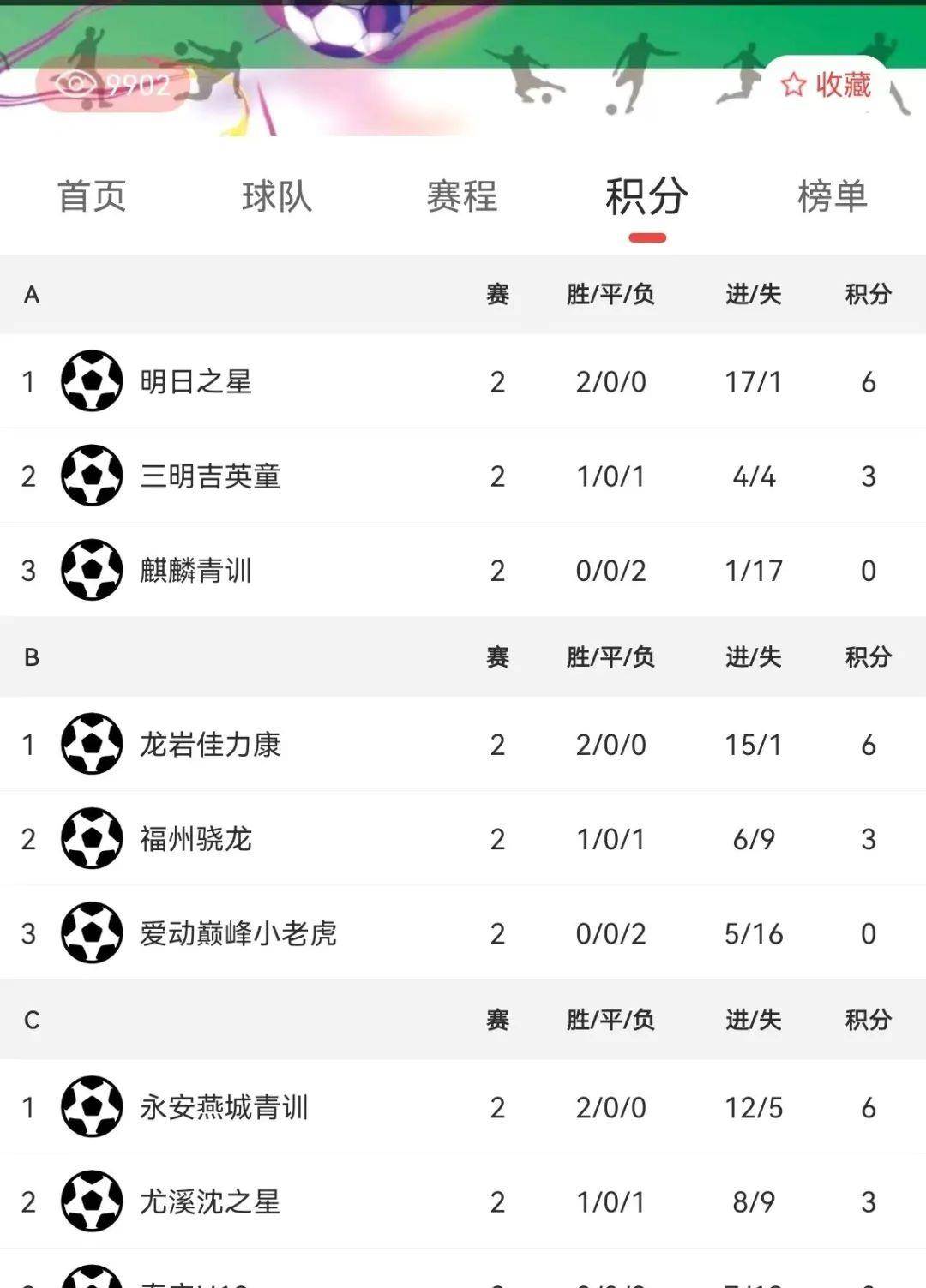
Task: Switch to the 赛程 tab
Action: (x=463, y=197)
